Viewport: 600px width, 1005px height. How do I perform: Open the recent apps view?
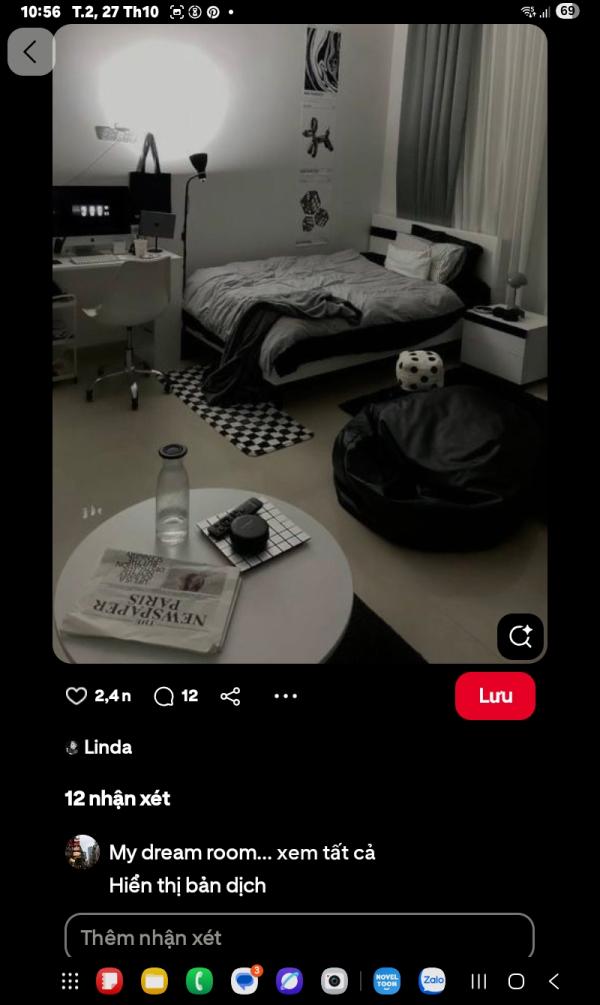(x=479, y=981)
